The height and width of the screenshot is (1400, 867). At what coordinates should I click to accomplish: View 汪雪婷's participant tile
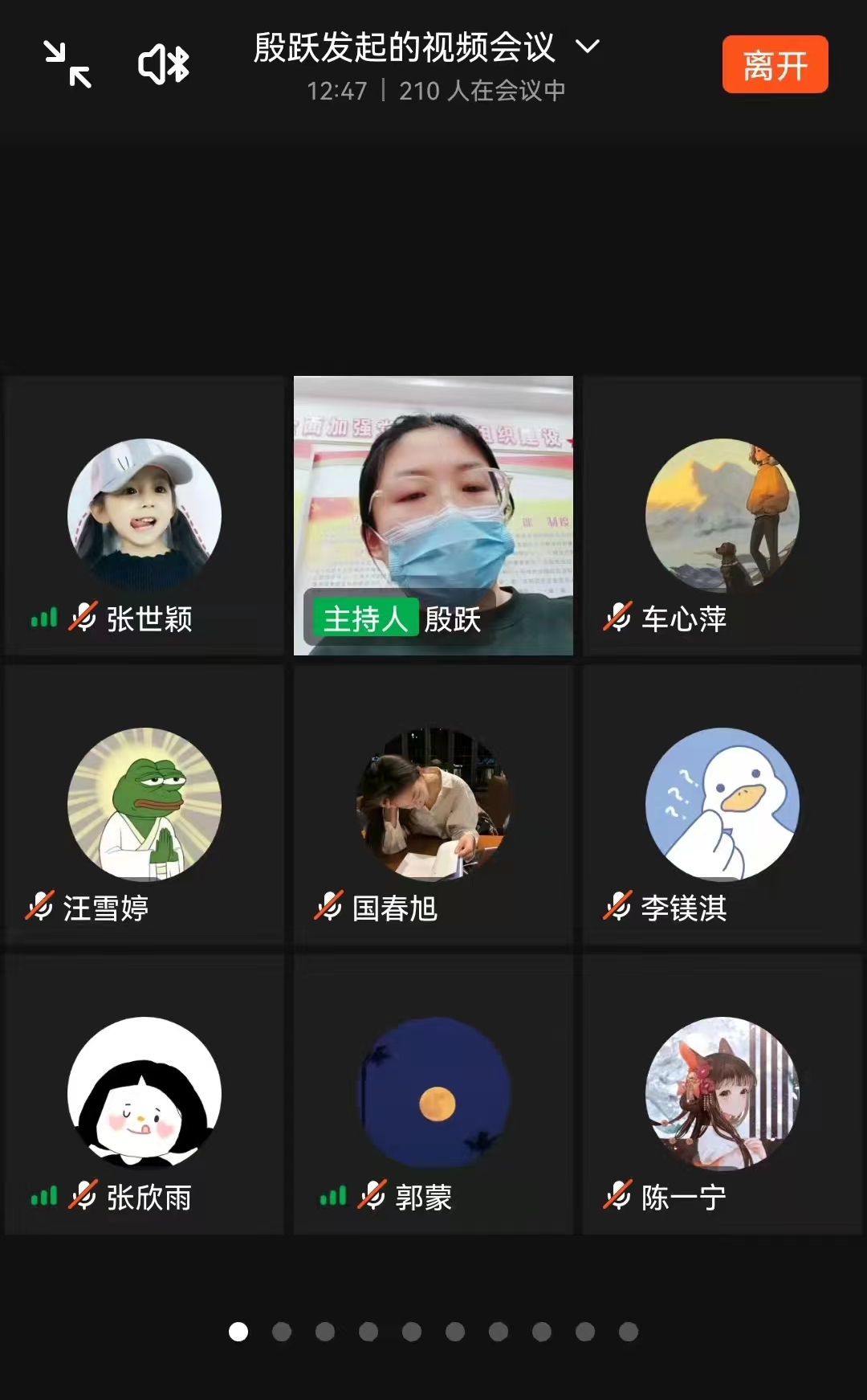tap(144, 805)
